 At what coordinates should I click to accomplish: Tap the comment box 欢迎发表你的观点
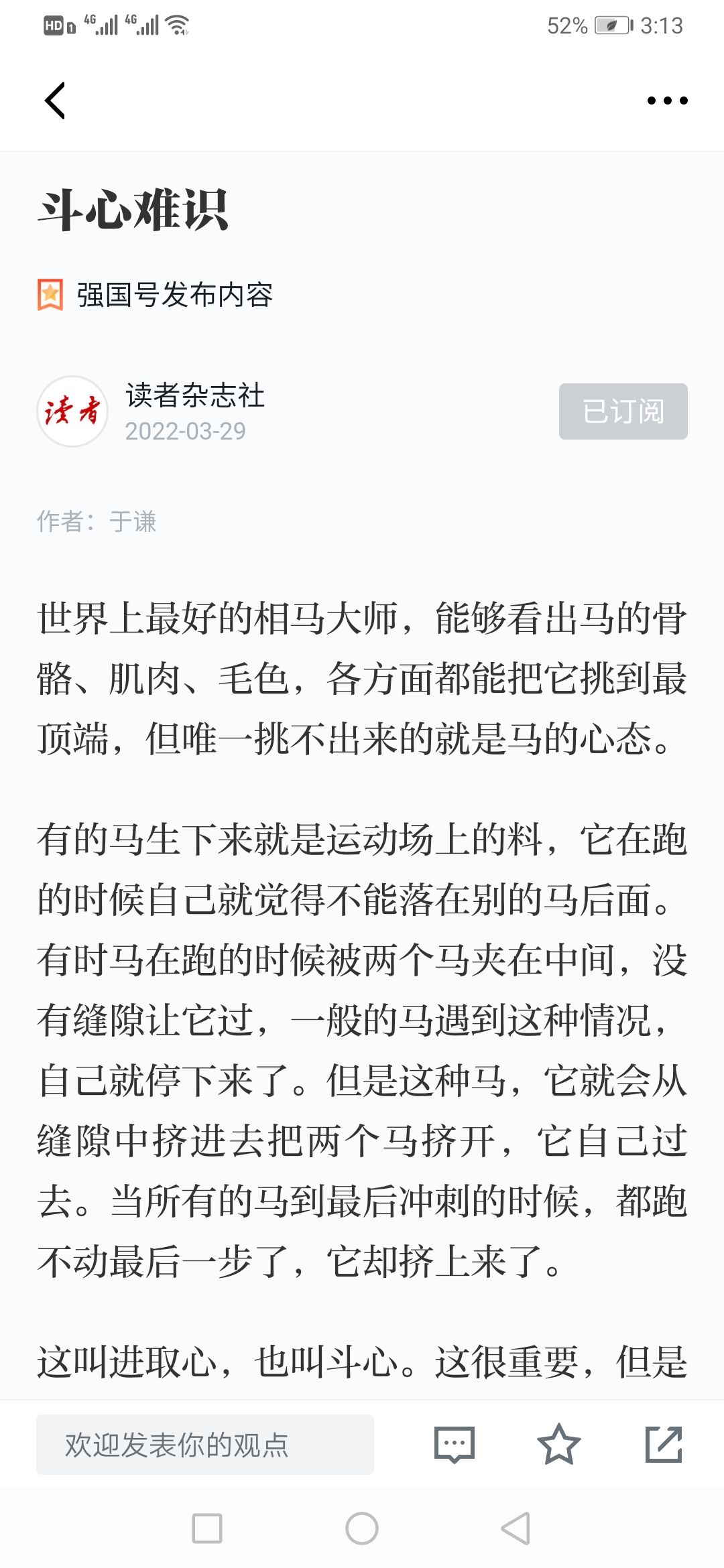[205, 1445]
